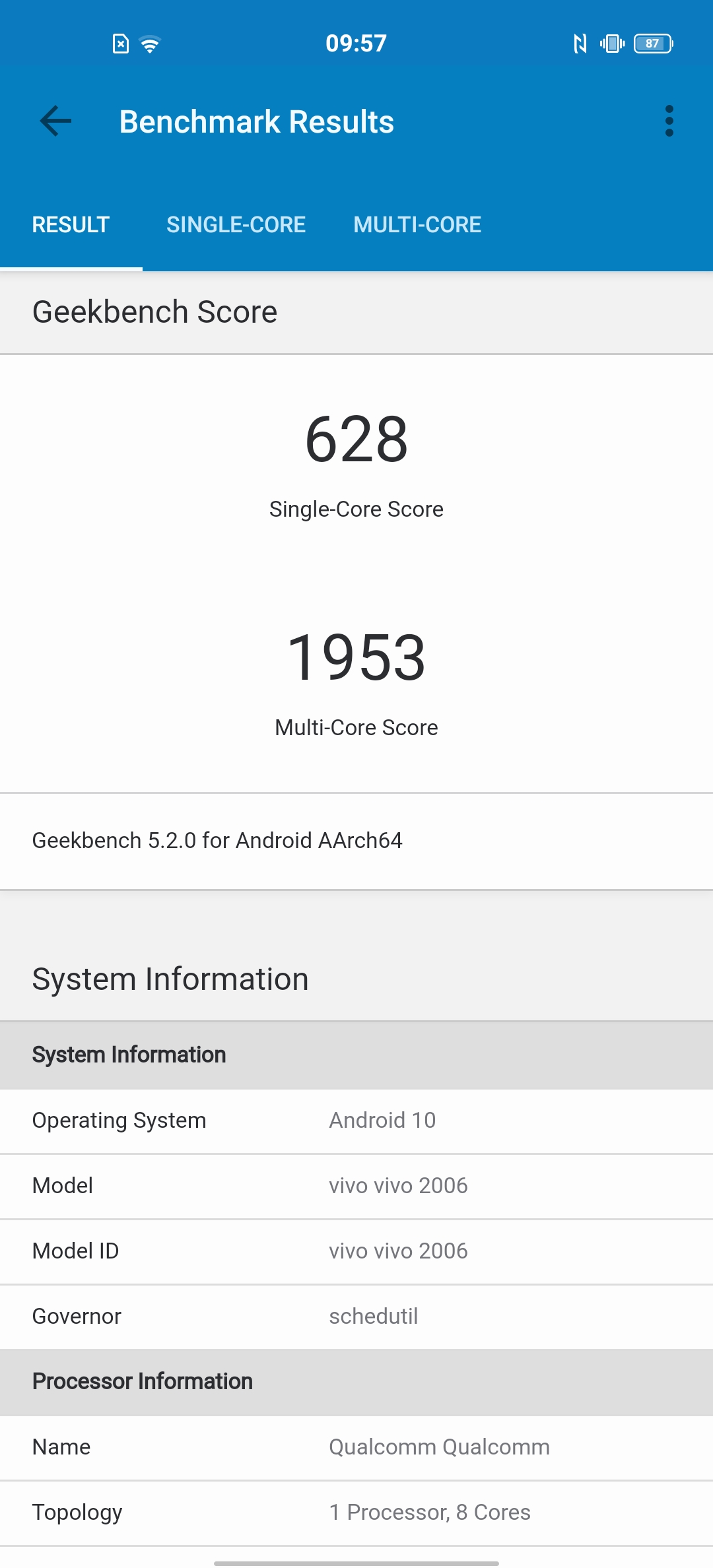The width and height of the screenshot is (713, 1568).
Task: Go back using the arrow icon
Action: pos(55,121)
